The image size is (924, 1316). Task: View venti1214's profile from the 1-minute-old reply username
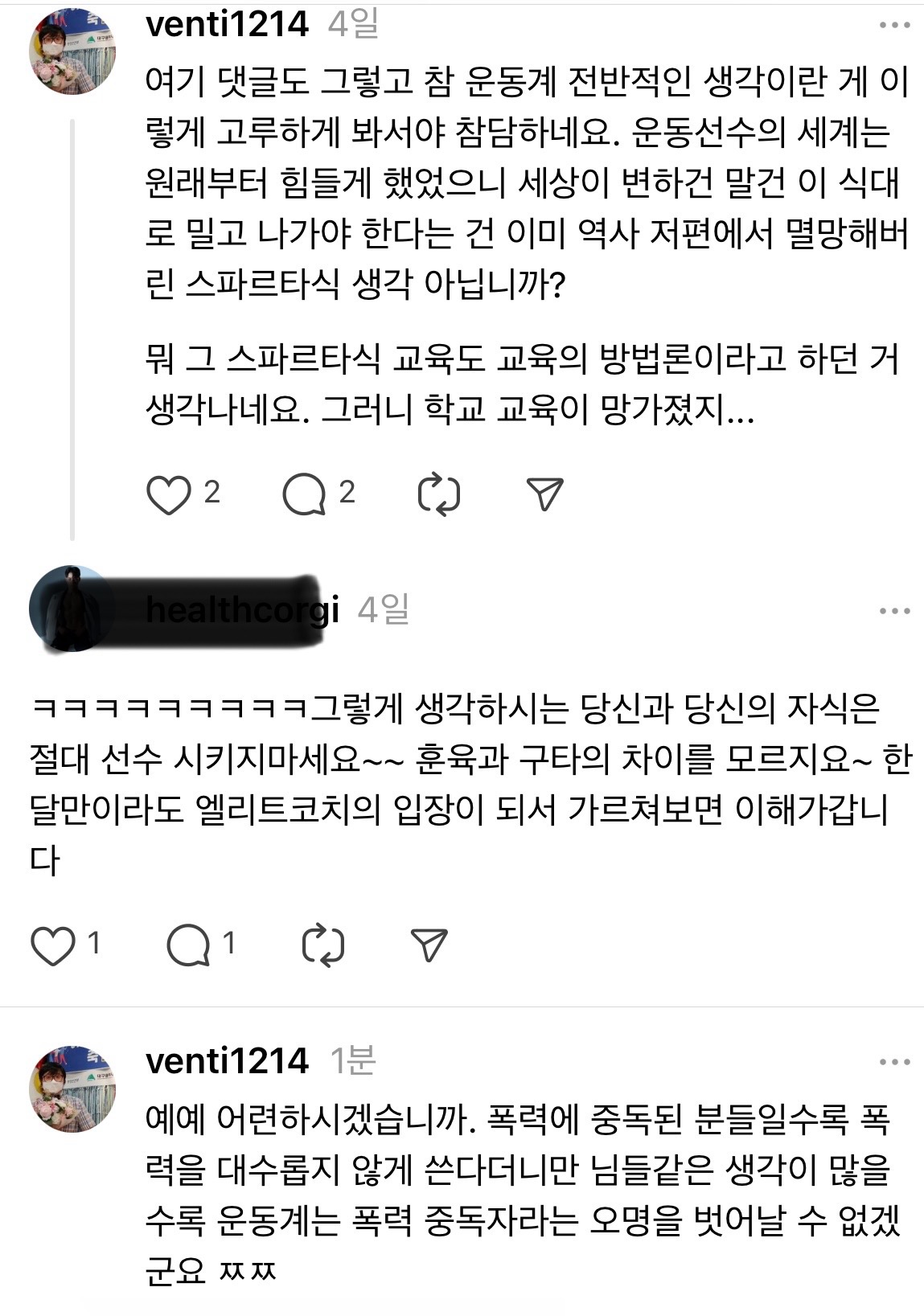point(227,1060)
